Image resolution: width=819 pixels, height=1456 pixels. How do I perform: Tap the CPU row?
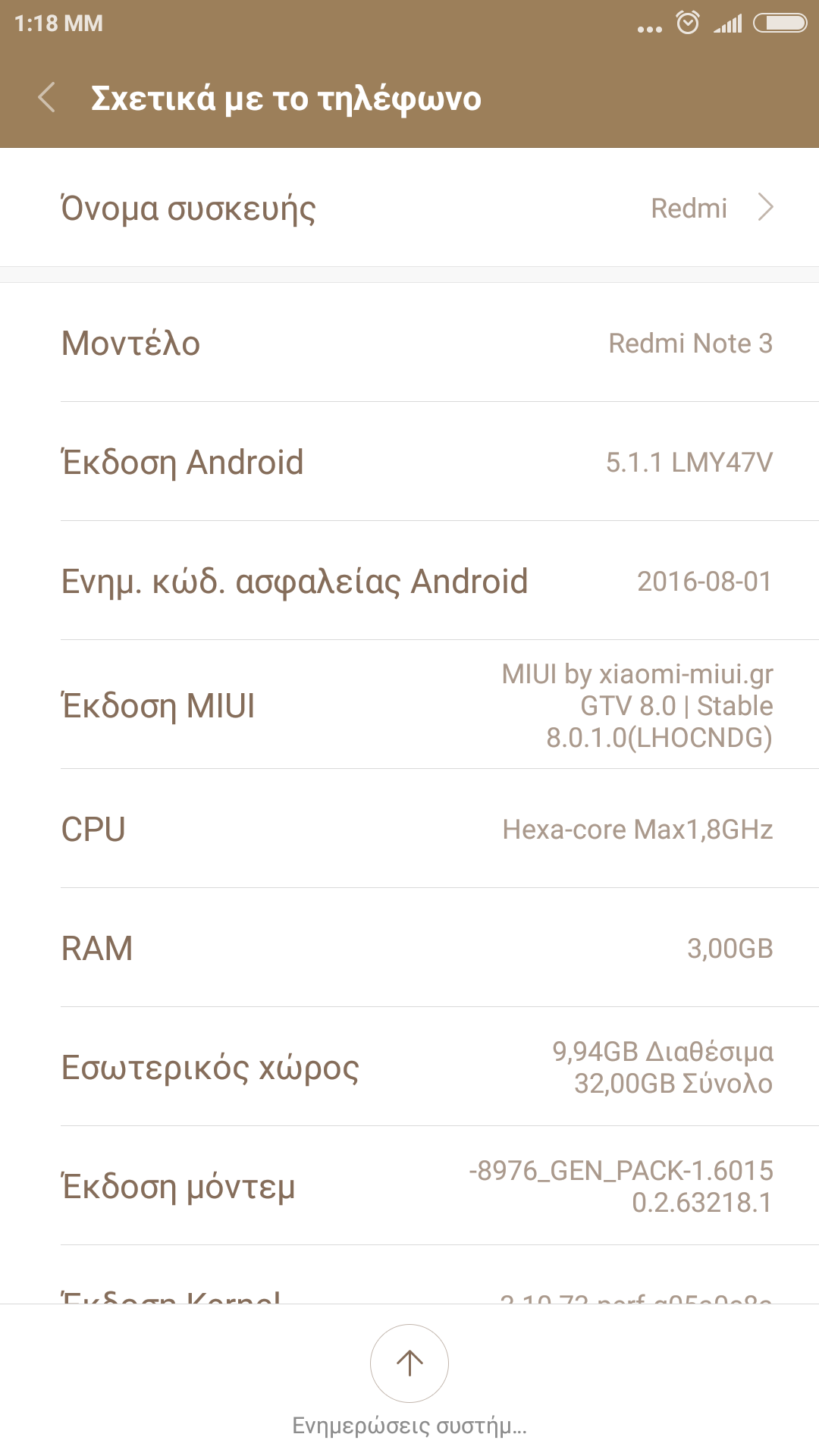pos(409,829)
